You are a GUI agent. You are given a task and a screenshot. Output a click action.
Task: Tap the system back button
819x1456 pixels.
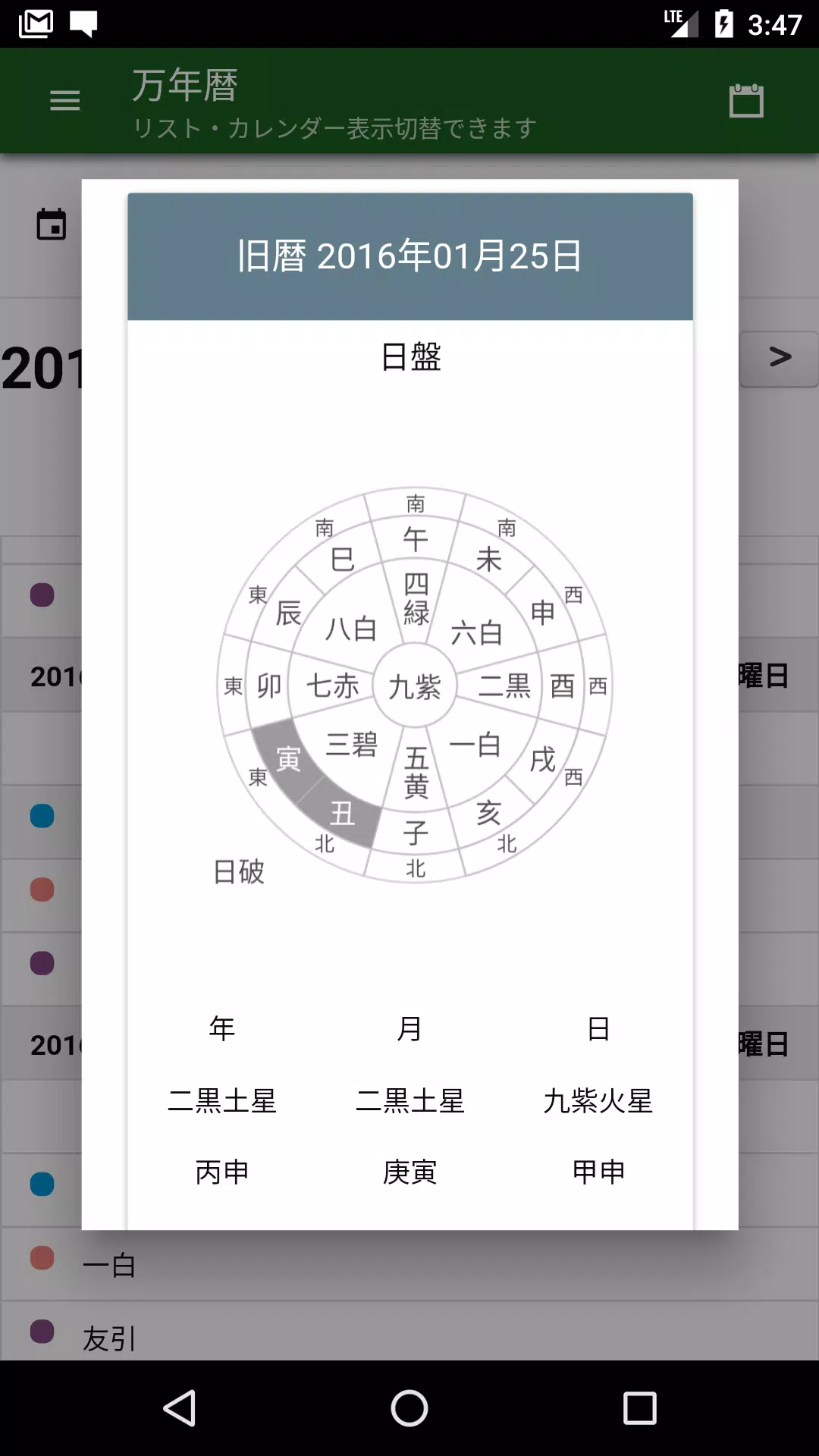click(180, 1408)
